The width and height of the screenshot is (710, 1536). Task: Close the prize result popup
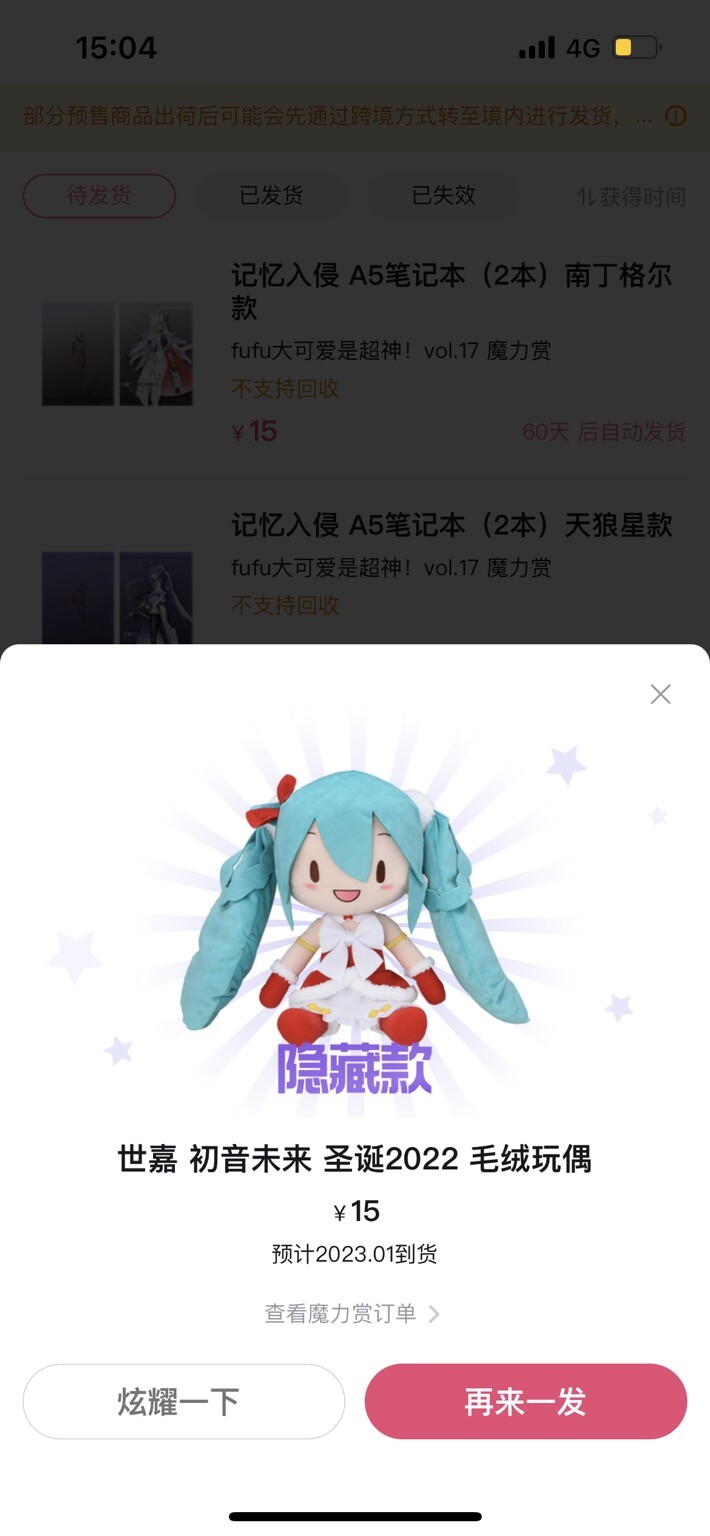click(660, 694)
